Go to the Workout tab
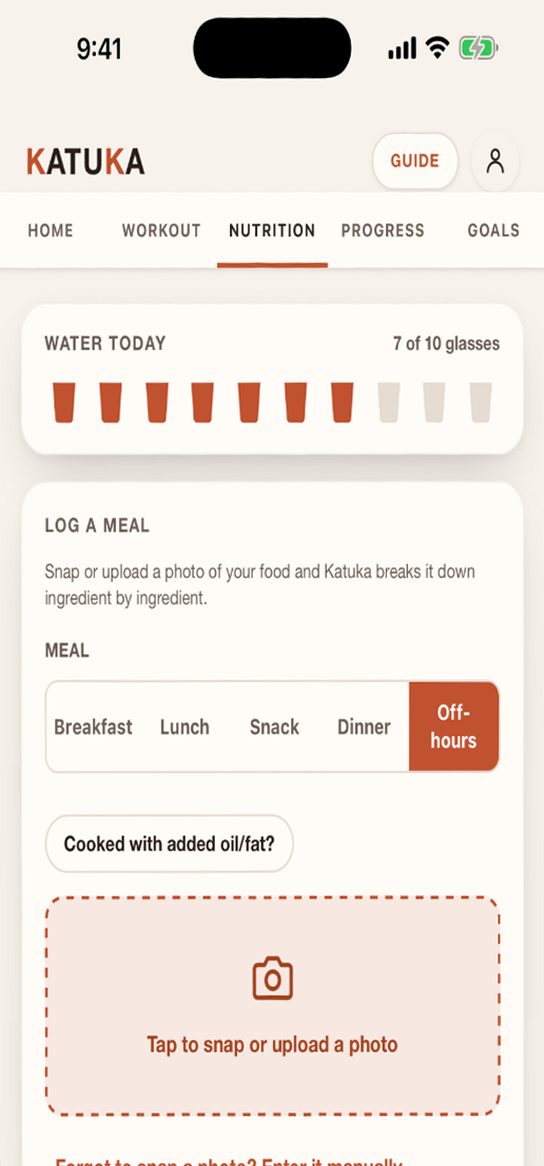Image resolution: width=544 pixels, height=1166 pixels. [x=161, y=231]
